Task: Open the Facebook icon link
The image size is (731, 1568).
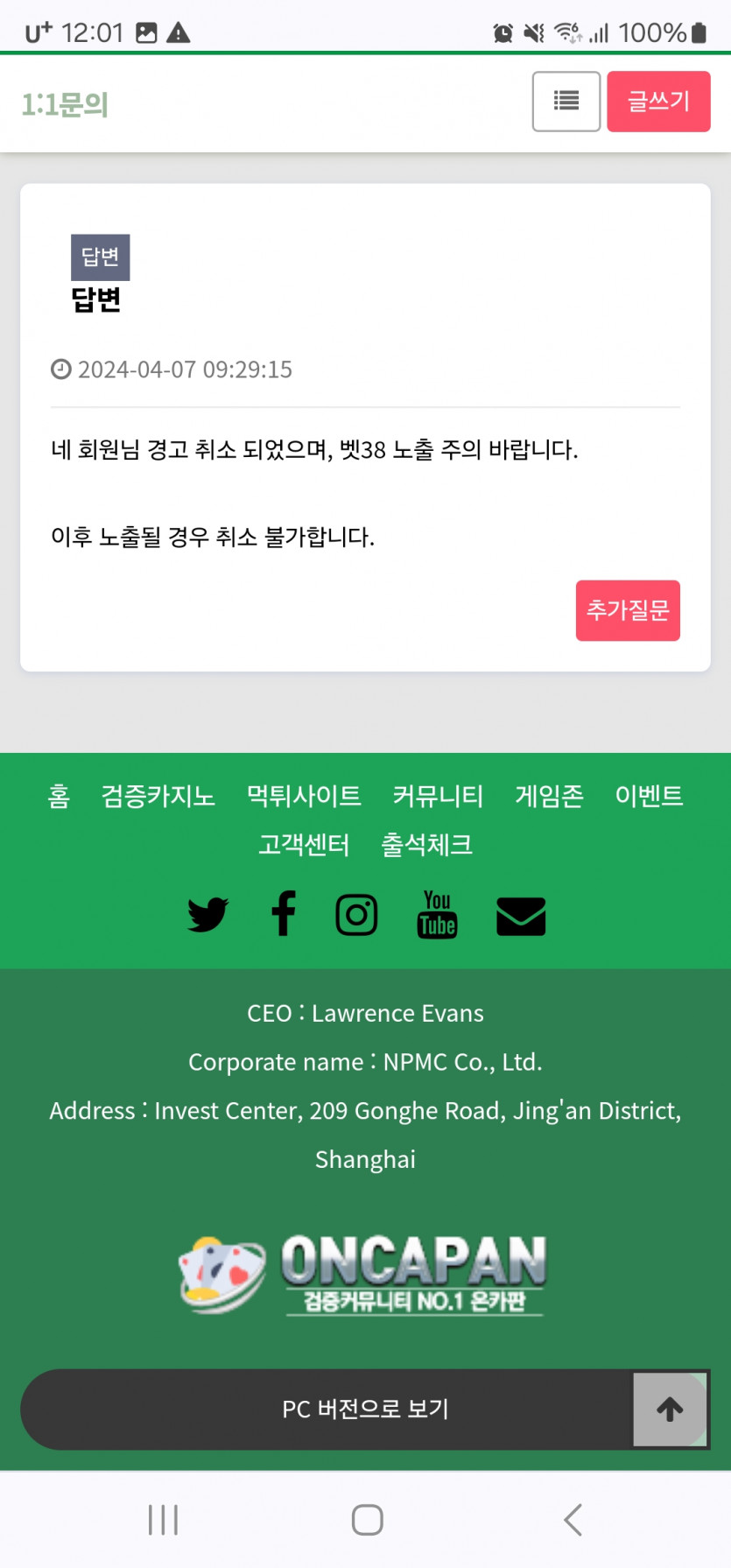Action: point(284,915)
